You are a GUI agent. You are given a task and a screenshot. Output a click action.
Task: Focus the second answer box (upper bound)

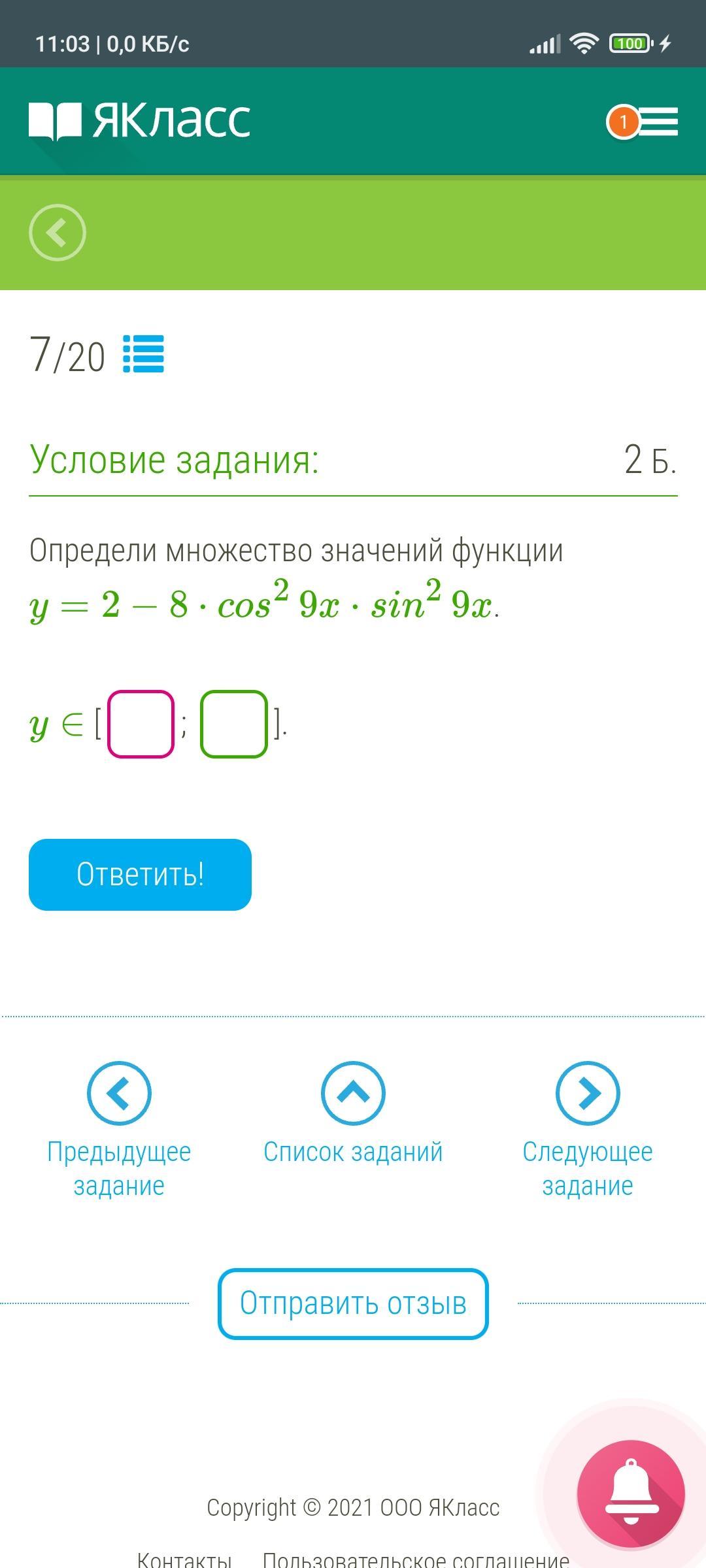234,724
